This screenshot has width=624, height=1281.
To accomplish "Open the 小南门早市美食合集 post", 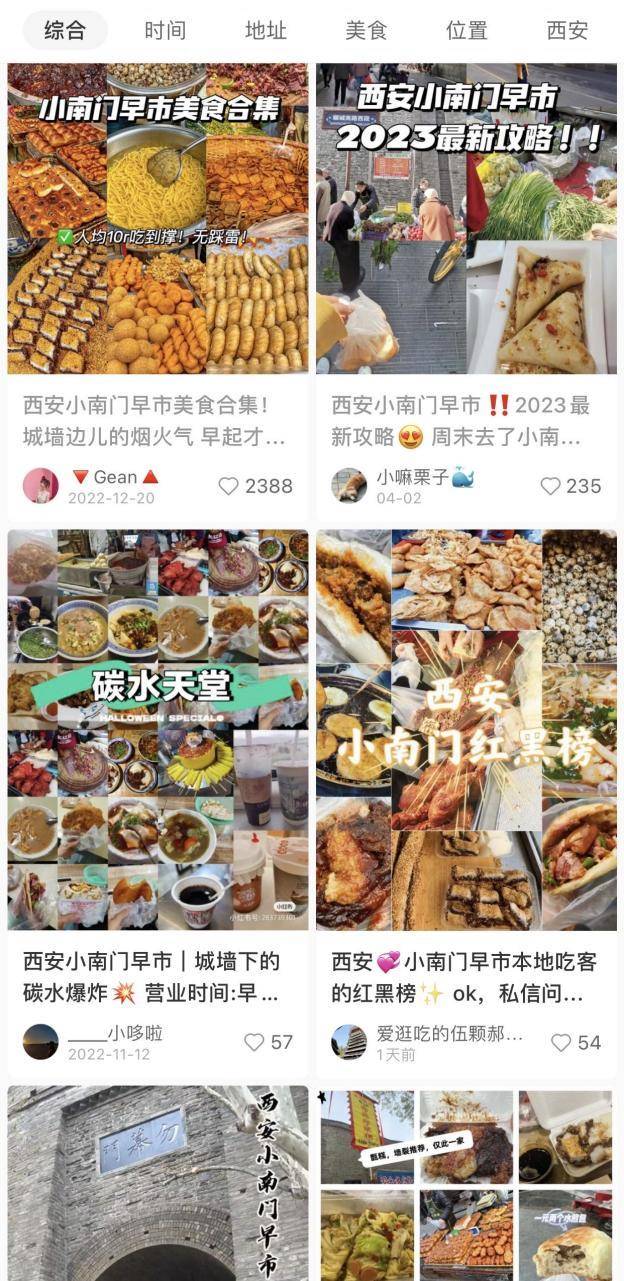I will click(158, 219).
